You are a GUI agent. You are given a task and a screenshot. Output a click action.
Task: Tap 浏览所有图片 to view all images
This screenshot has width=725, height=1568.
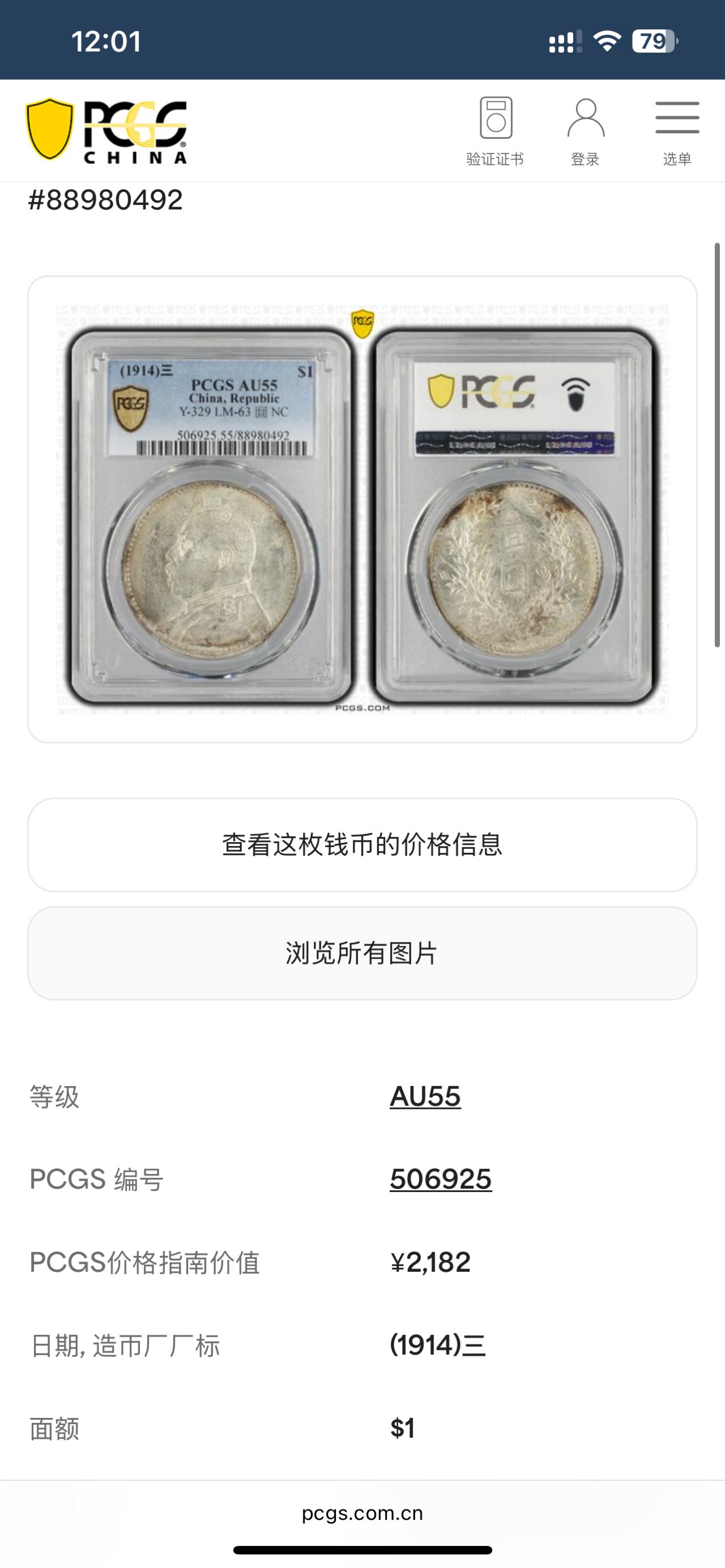[x=362, y=953]
